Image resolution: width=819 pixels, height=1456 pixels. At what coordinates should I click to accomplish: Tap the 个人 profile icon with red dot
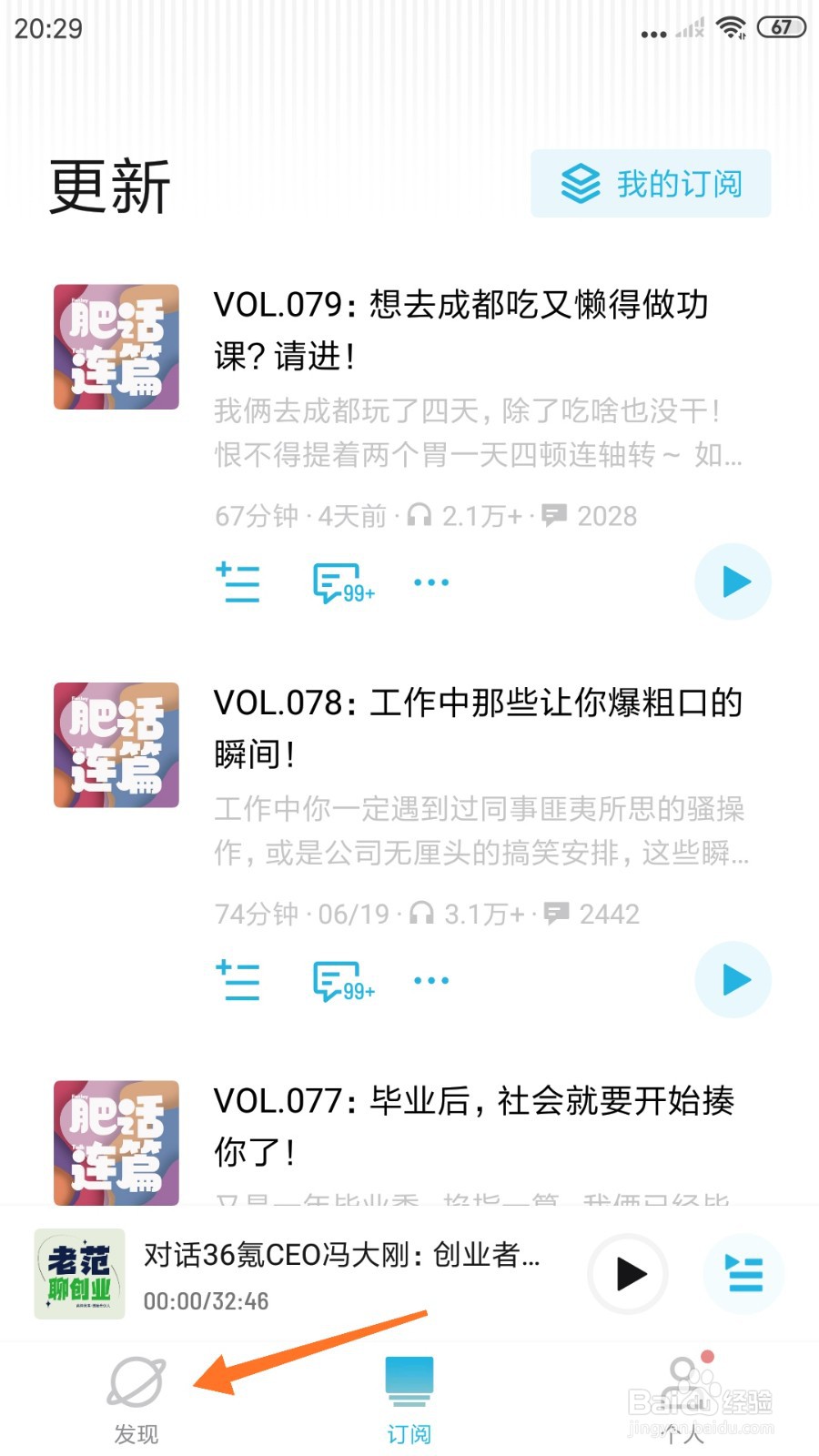683,1383
